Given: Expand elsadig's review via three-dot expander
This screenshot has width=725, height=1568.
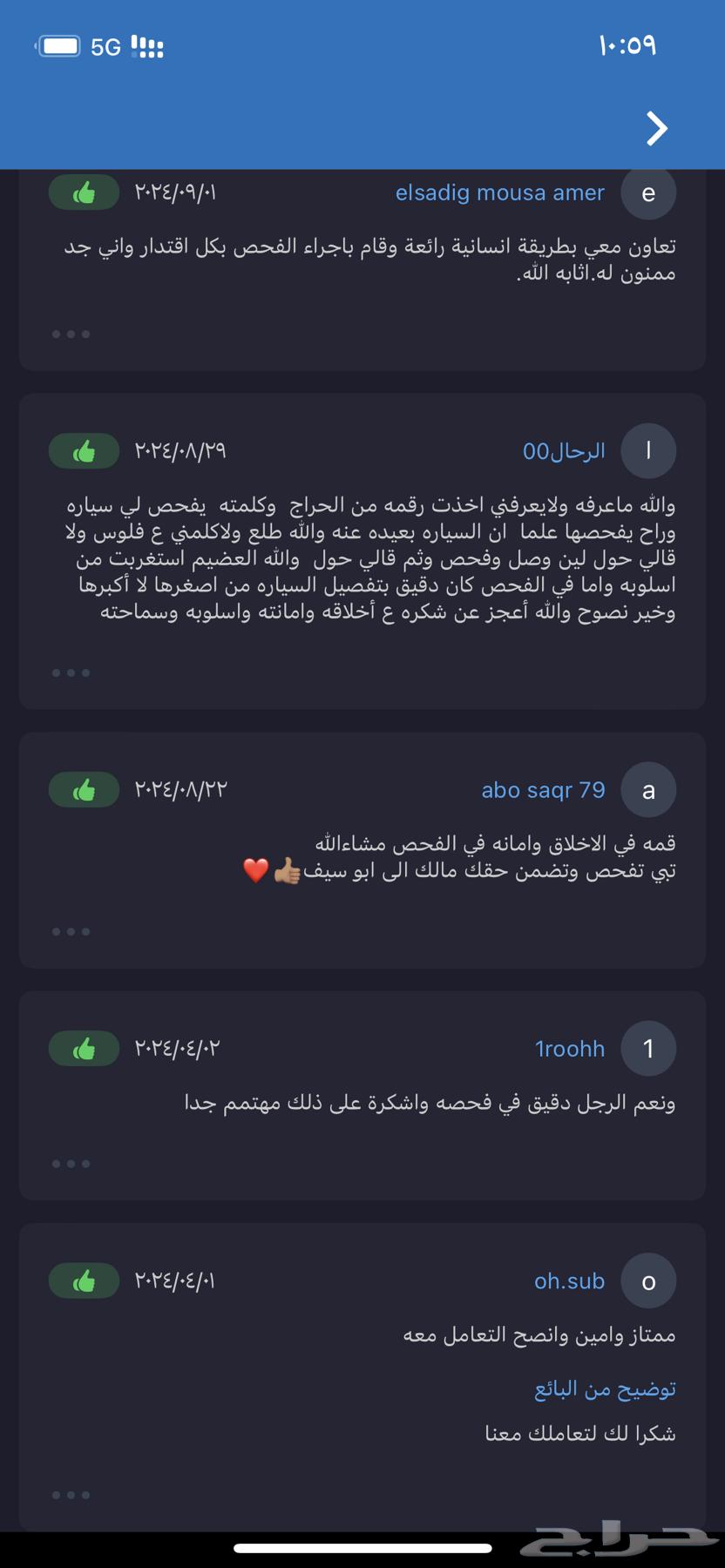Looking at the screenshot, I should tap(71, 334).
